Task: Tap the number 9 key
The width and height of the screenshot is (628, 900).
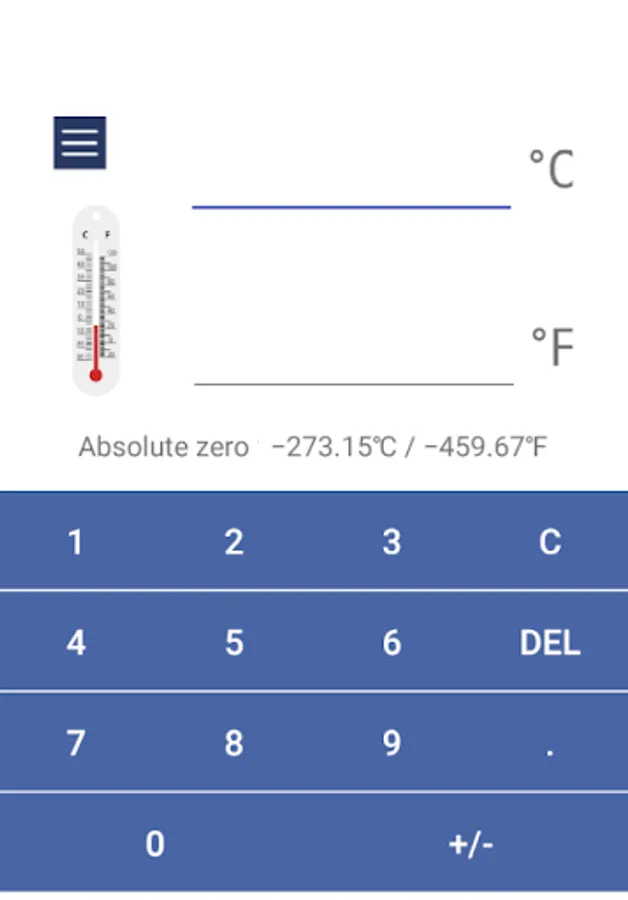Action: click(391, 743)
